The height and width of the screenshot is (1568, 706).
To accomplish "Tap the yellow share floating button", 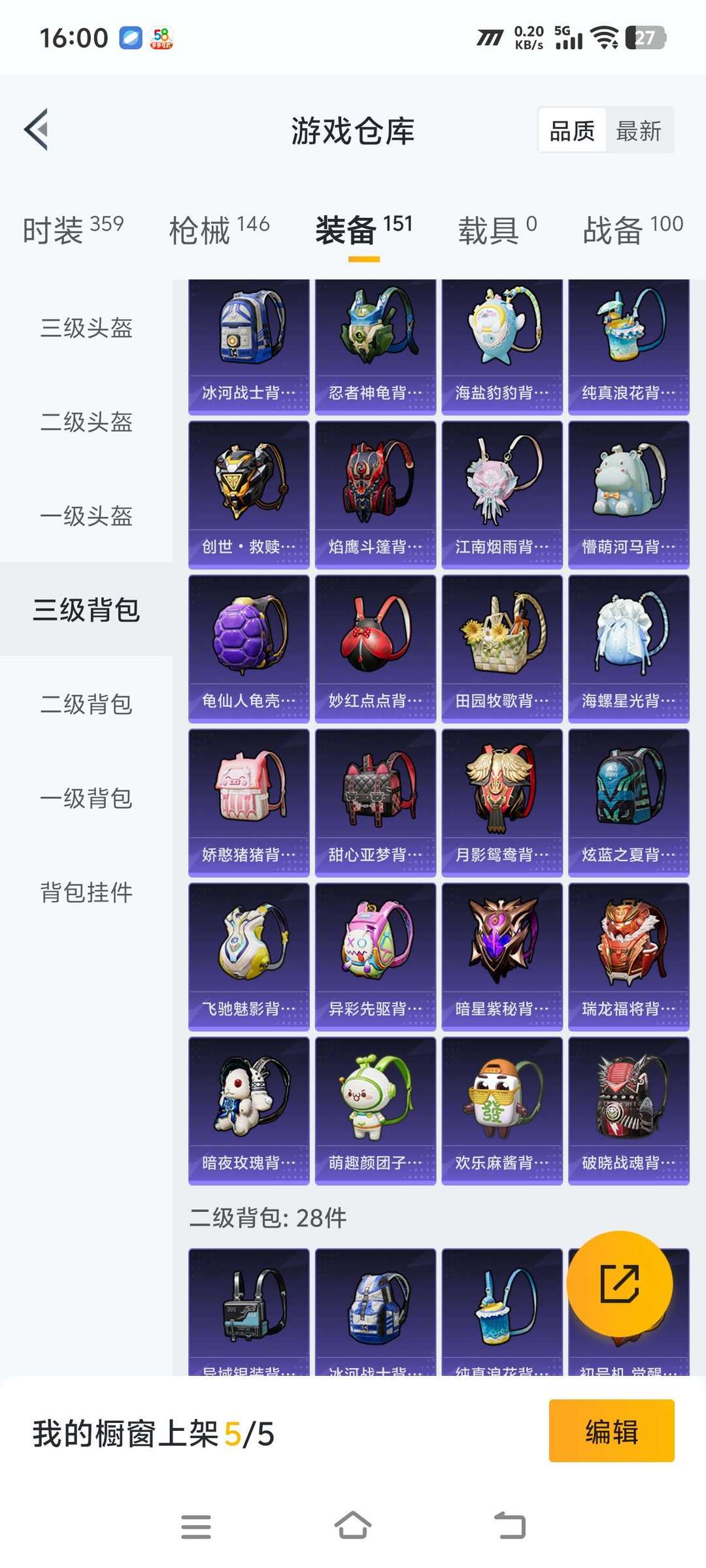I will 619,1283.
